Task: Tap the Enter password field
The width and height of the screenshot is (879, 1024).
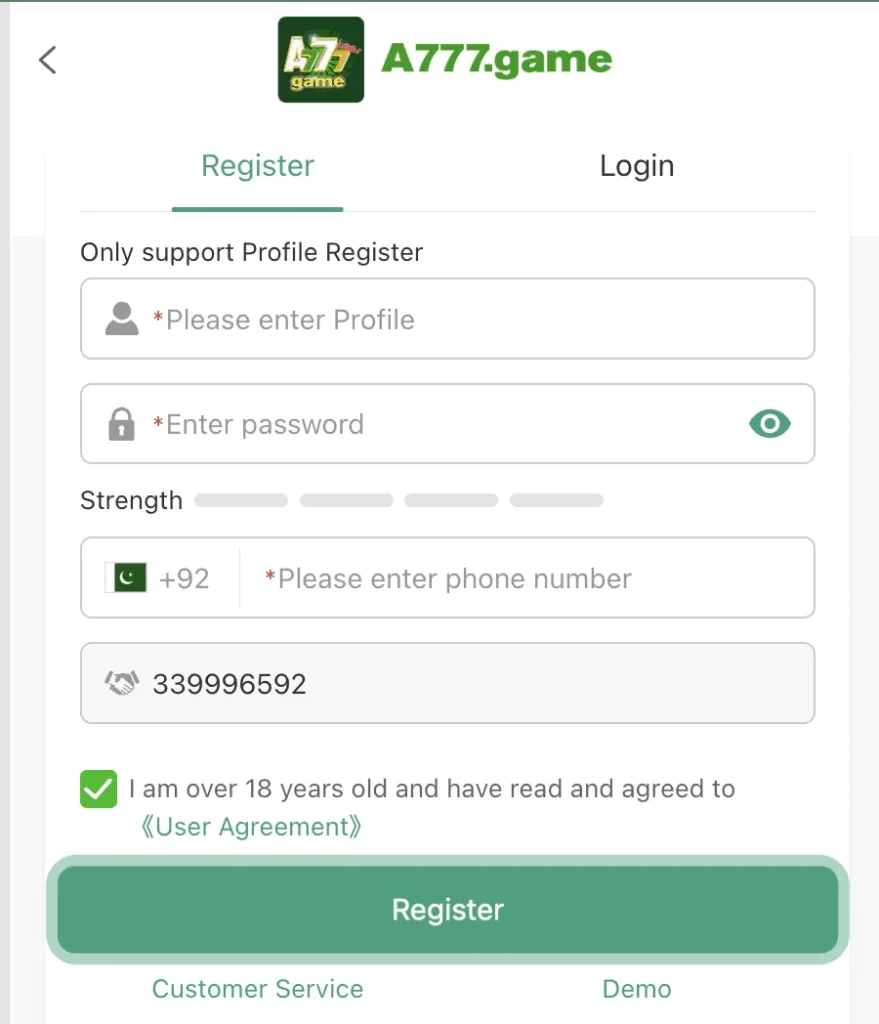Action: click(x=440, y=424)
